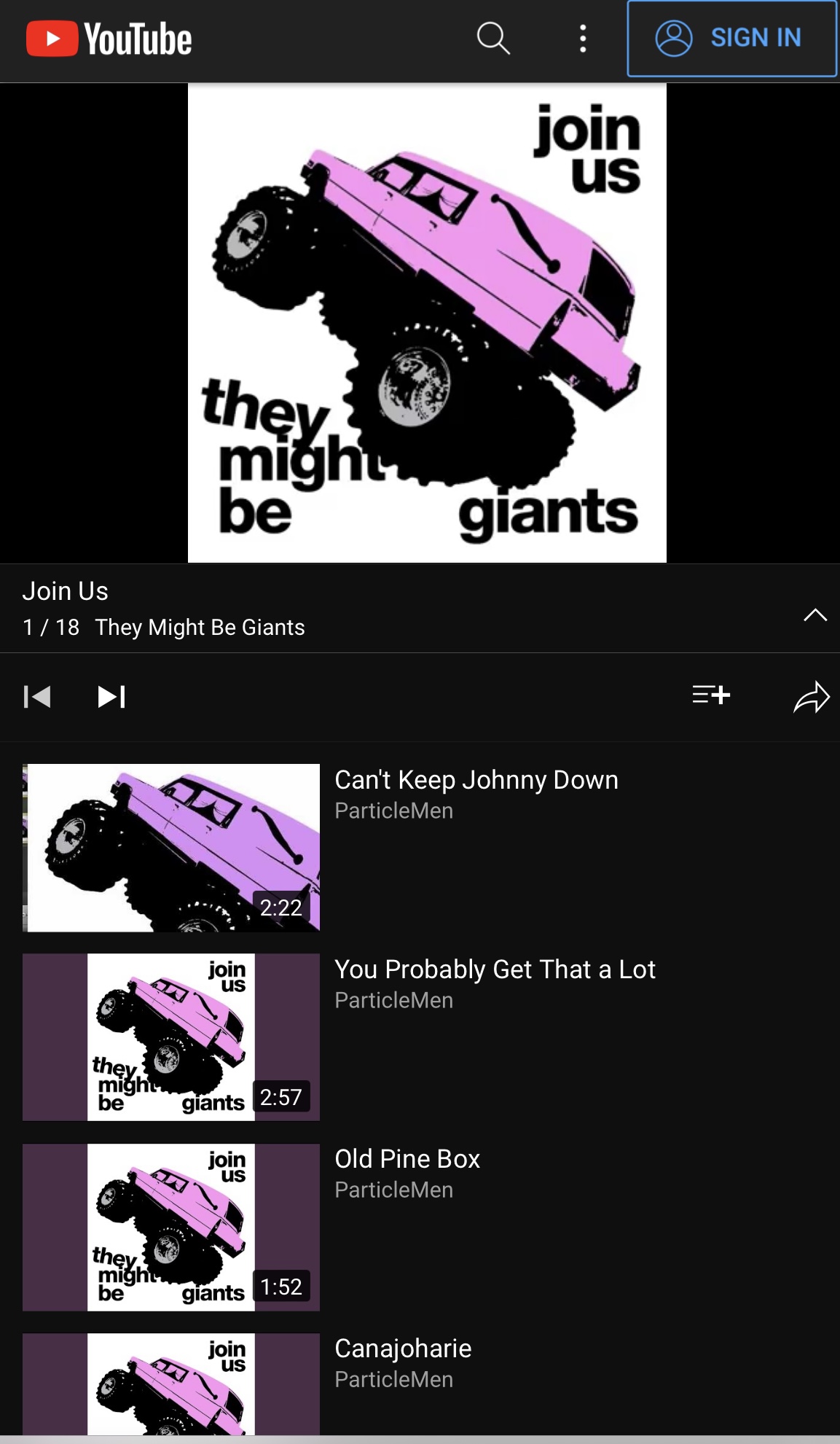Play You Probably Get That a Lot
The height and width of the screenshot is (1444, 840).
click(494, 969)
